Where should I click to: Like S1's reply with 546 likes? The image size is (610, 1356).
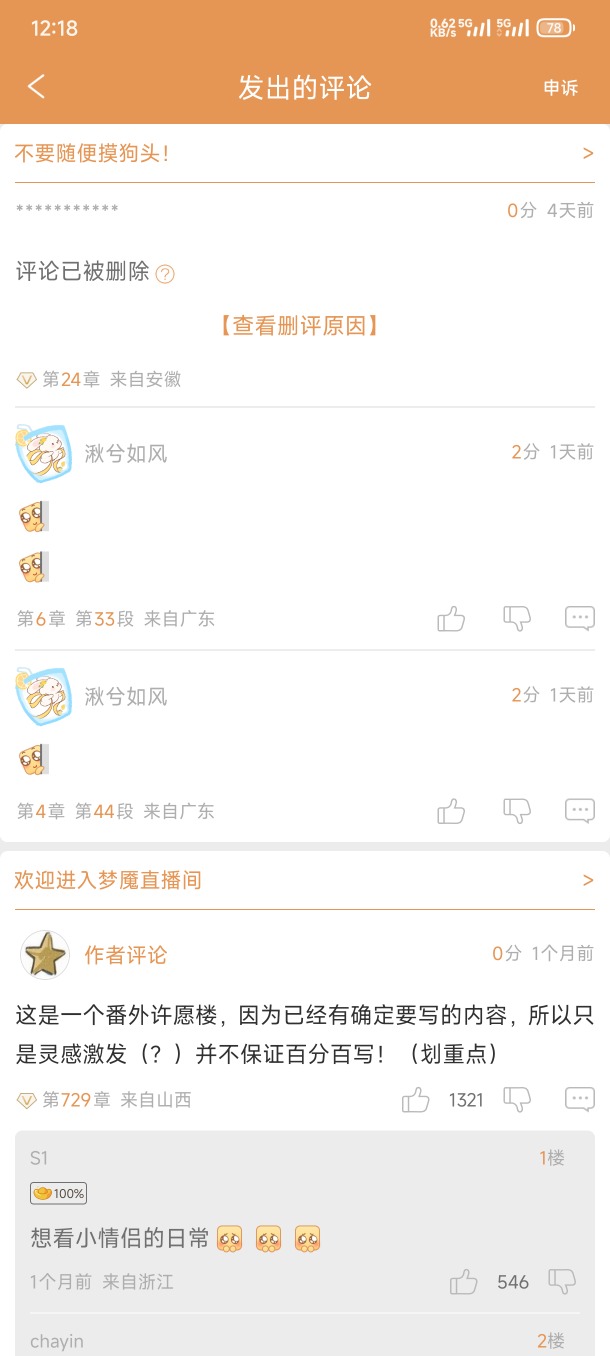463,1282
